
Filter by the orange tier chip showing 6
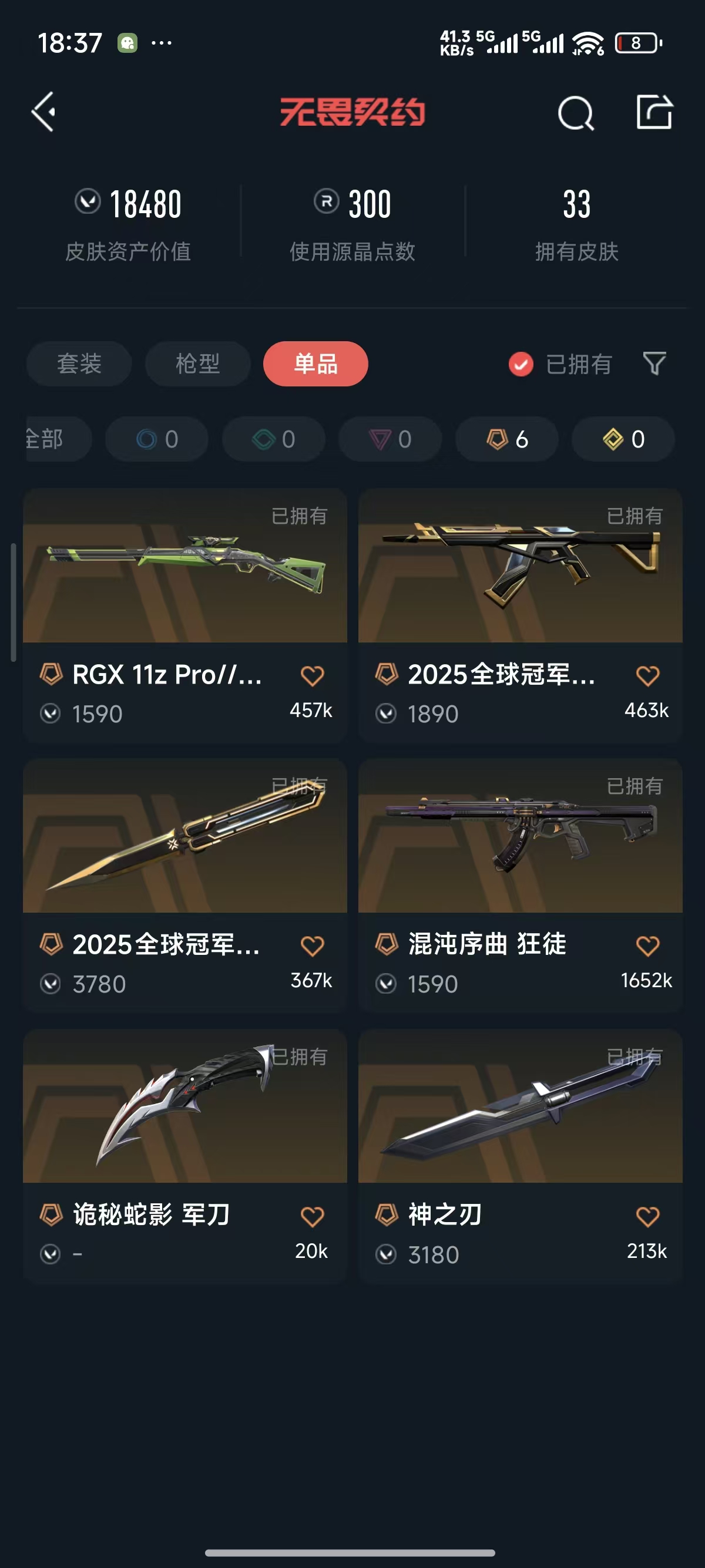coord(506,439)
